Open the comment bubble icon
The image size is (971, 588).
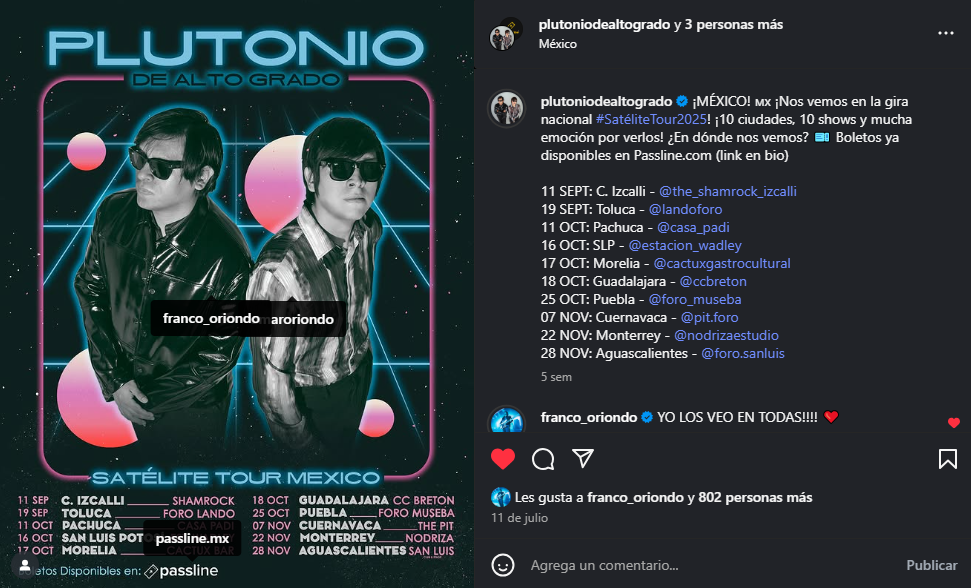click(x=543, y=459)
